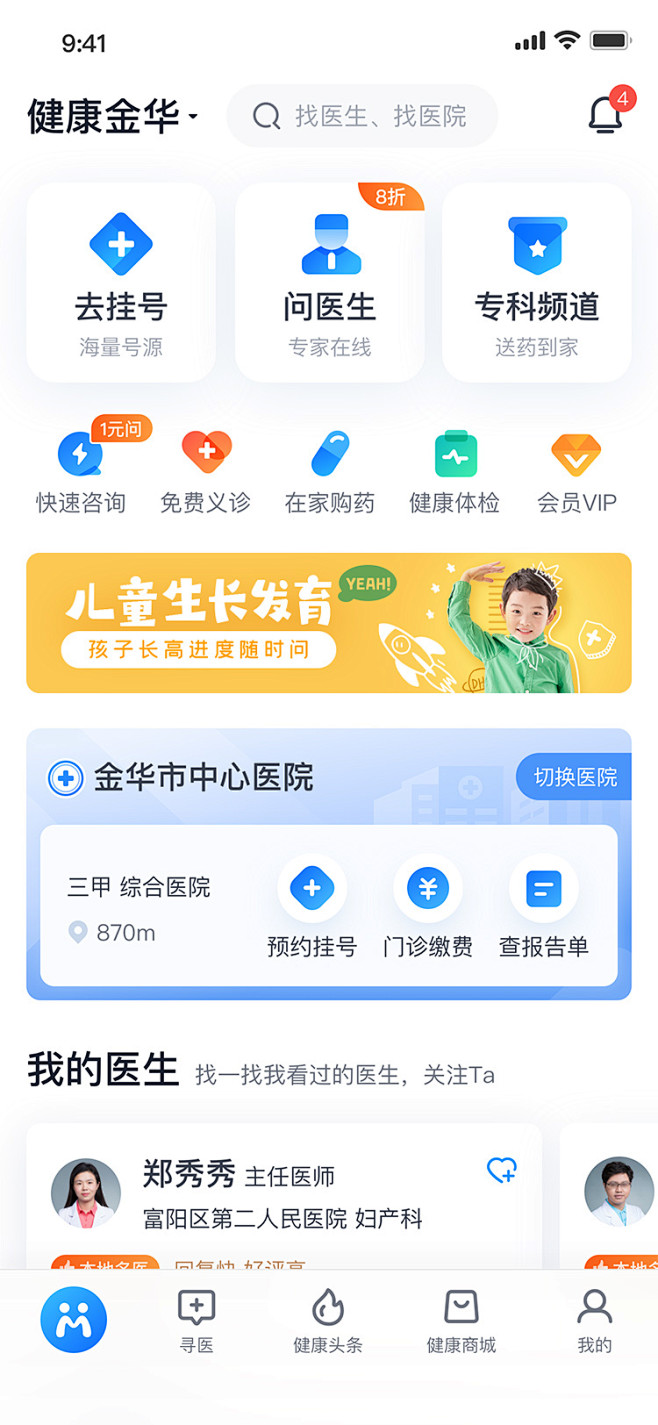This screenshot has height=1425, width=658.
Task: Open the 问医生 card
Action: coord(330,282)
